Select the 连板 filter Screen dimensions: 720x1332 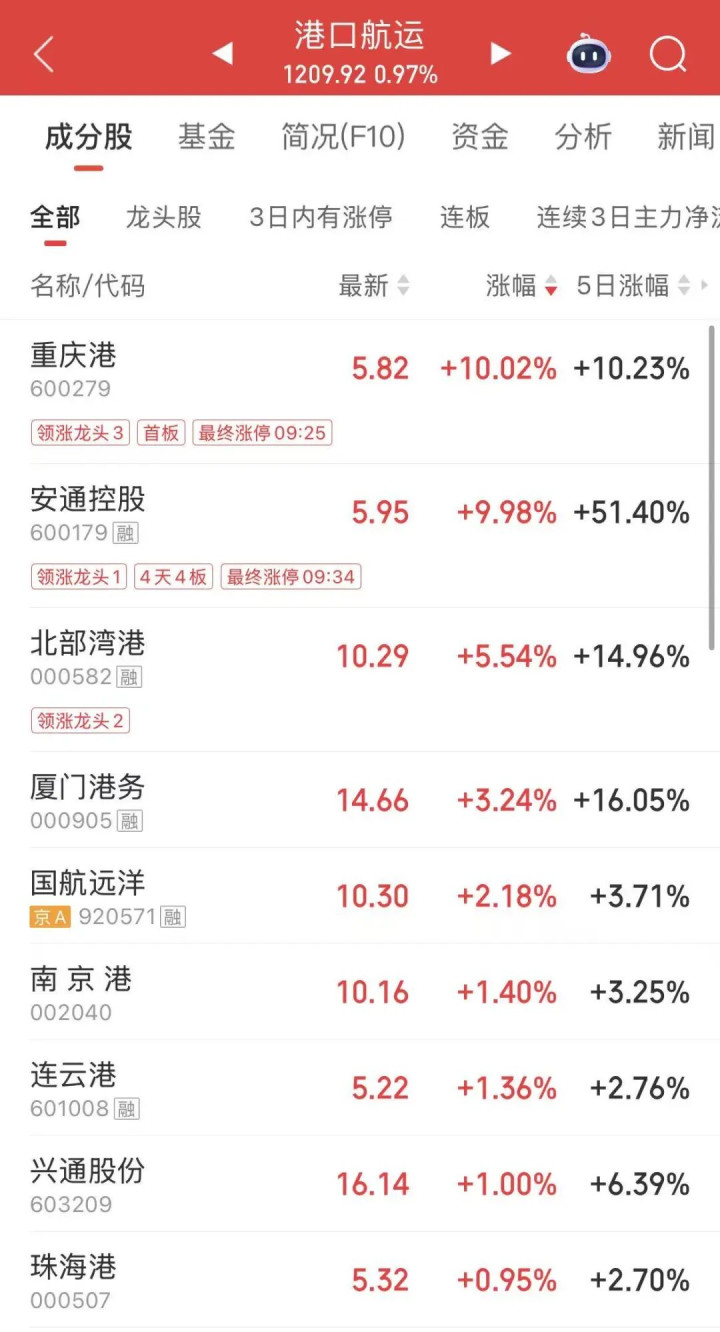pos(465,217)
